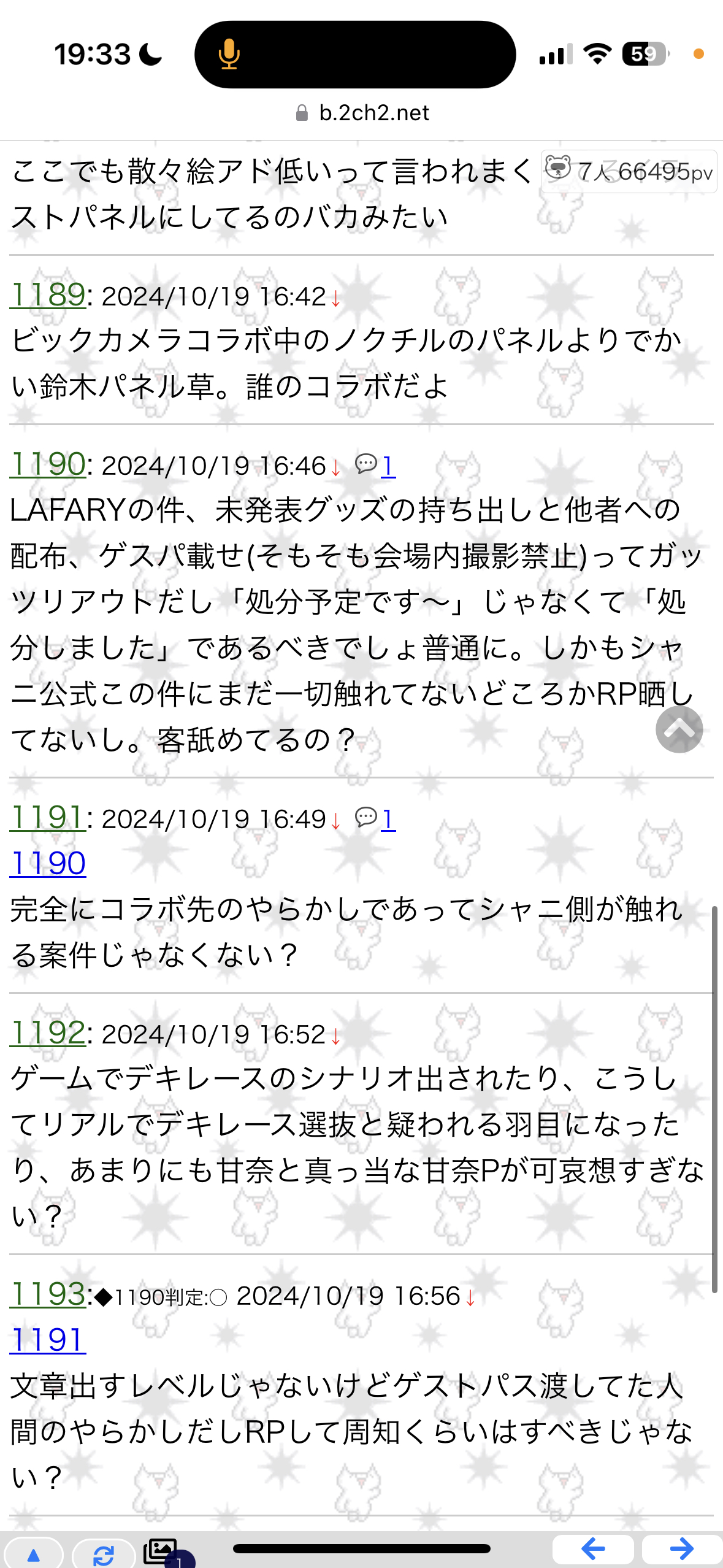
Task: Open post number 1193 header link
Action: tap(47, 1294)
